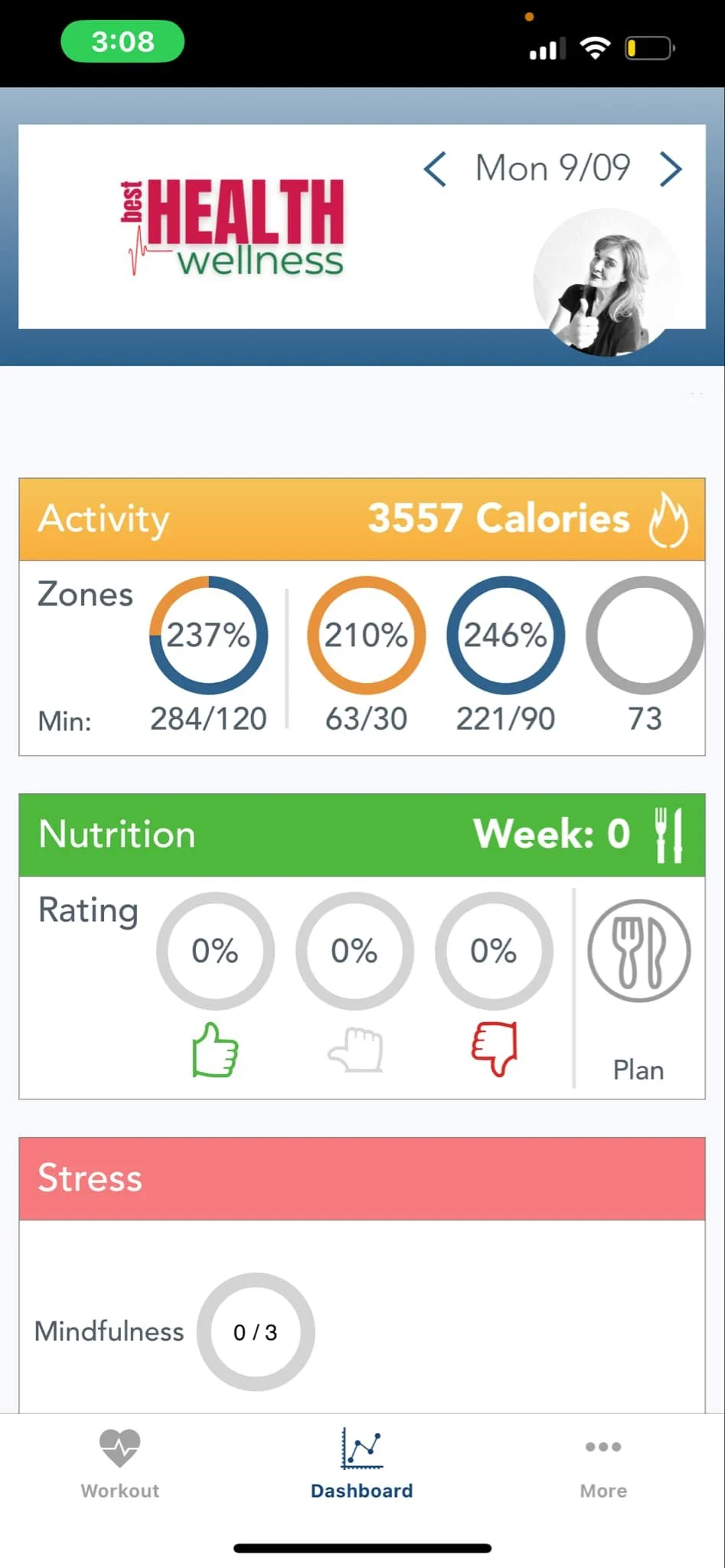The height and width of the screenshot is (1568, 725).
Task: Switch to the Workout tab
Action: click(120, 1462)
